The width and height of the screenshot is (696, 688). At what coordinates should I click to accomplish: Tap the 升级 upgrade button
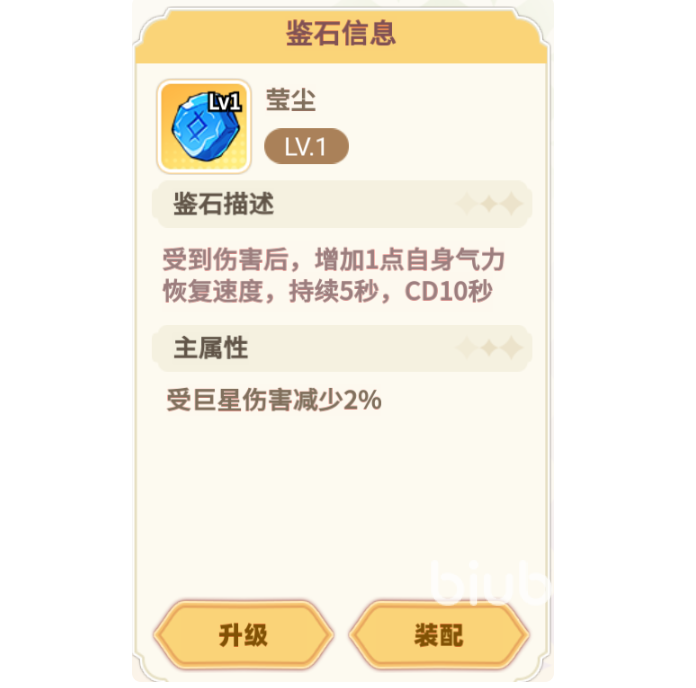point(244,635)
